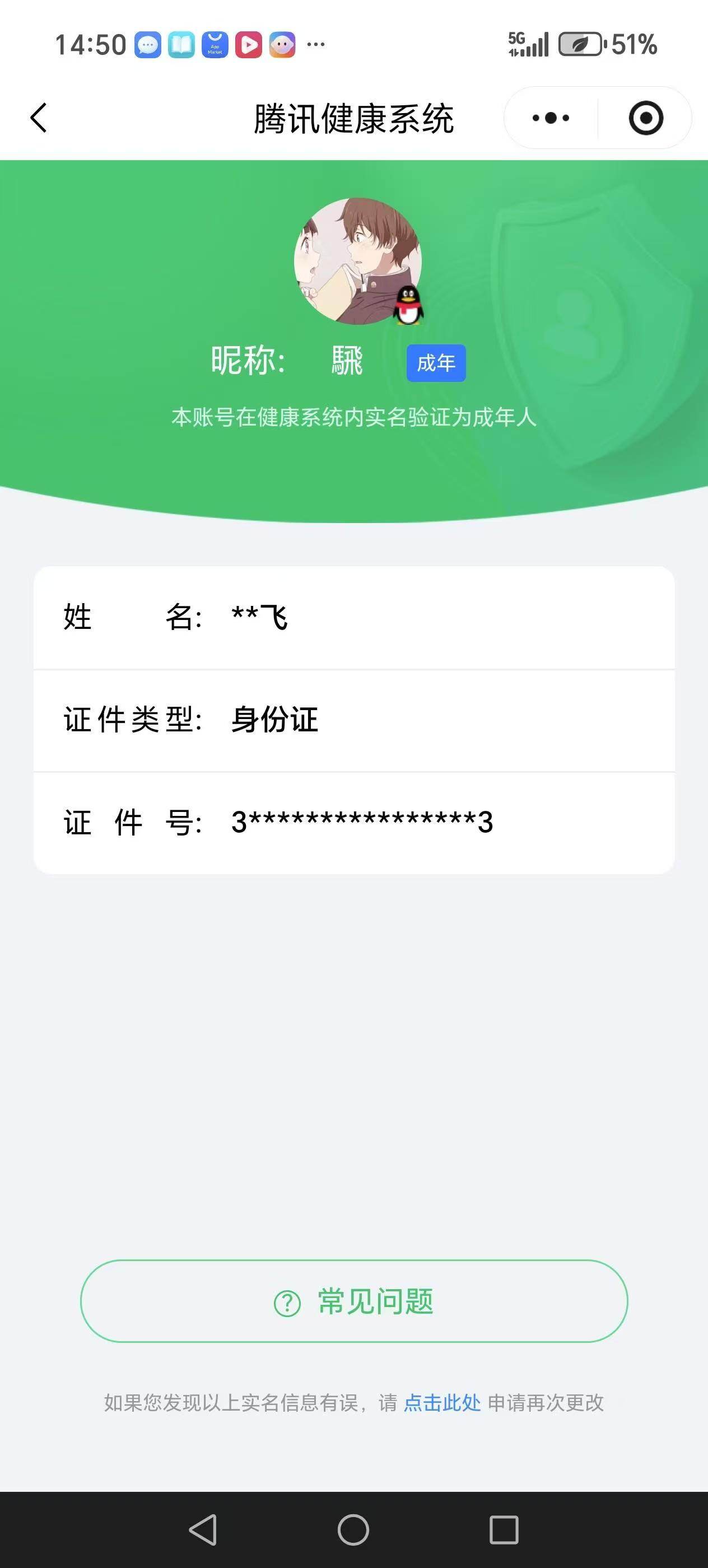Tap the messaging bubble icon in status bar
708x1568 pixels.
tap(148, 43)
